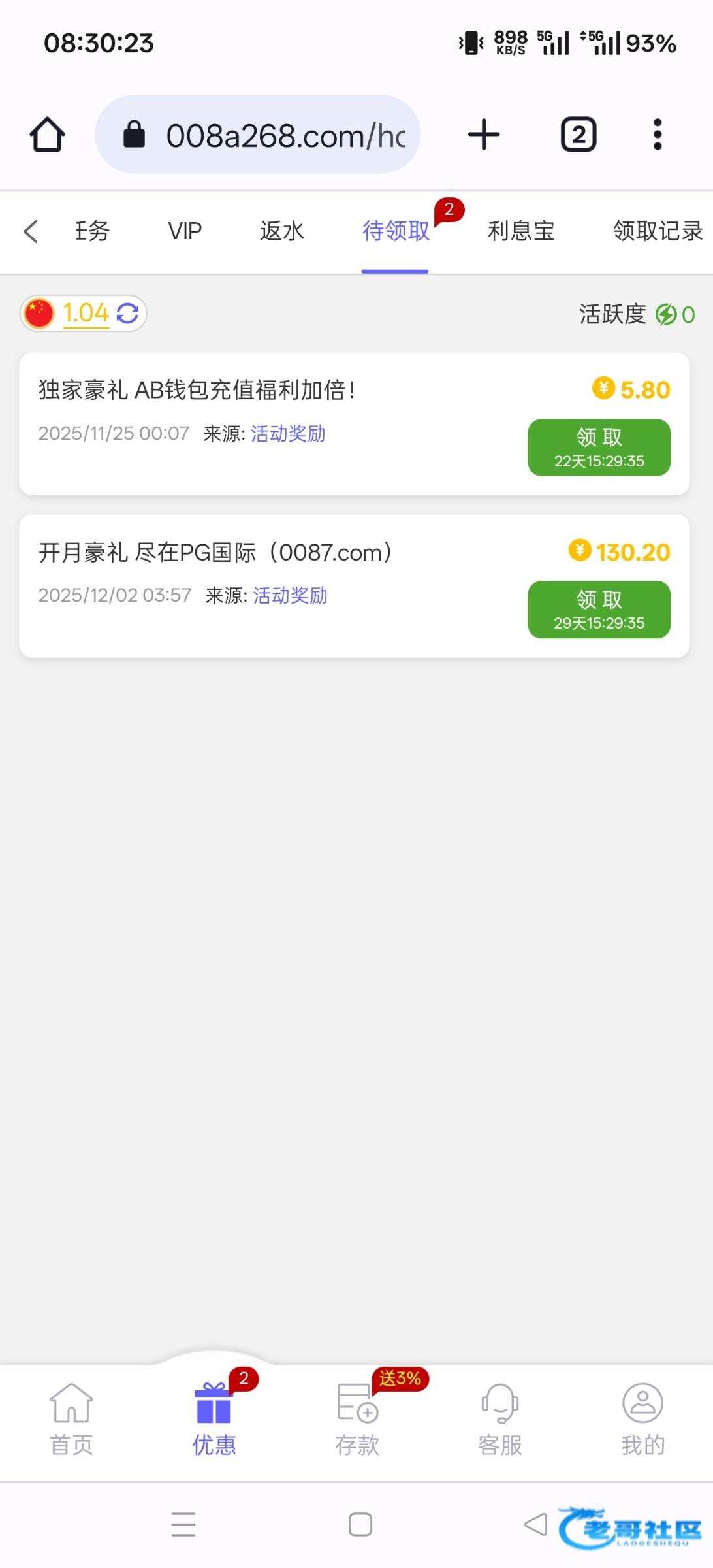This screenshot has width=713, height=1568.
Task: Open recent apps from system navigation
Action: 183,1525
